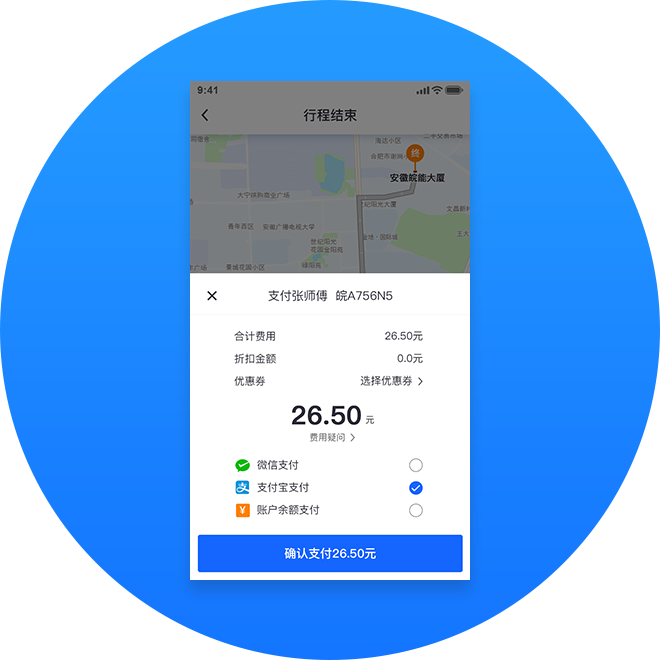This screenshot has height=660, width=660.
Task: Tap 确认支付26.50元 button
Action: pos(330,553)
